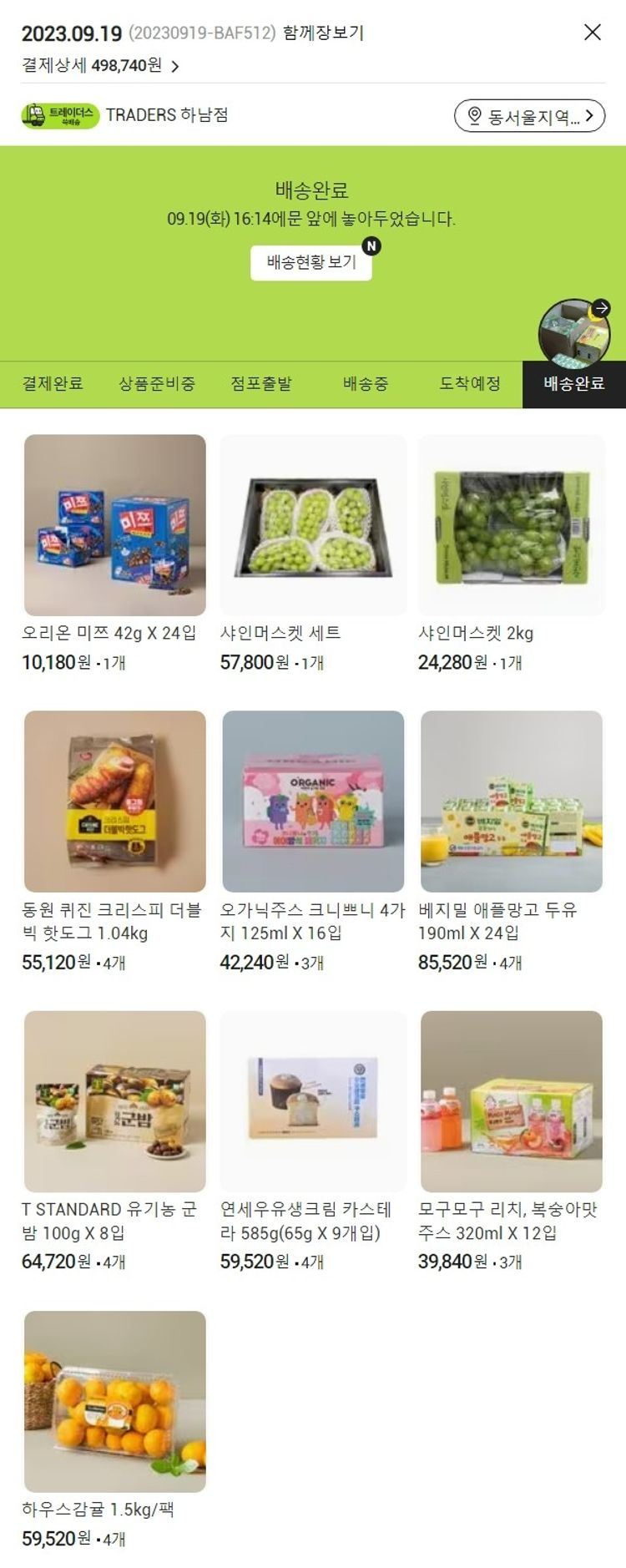Open the delivery completion photo
The height and width of the screenshot is (1568, 626).
(x=575, y=333)
